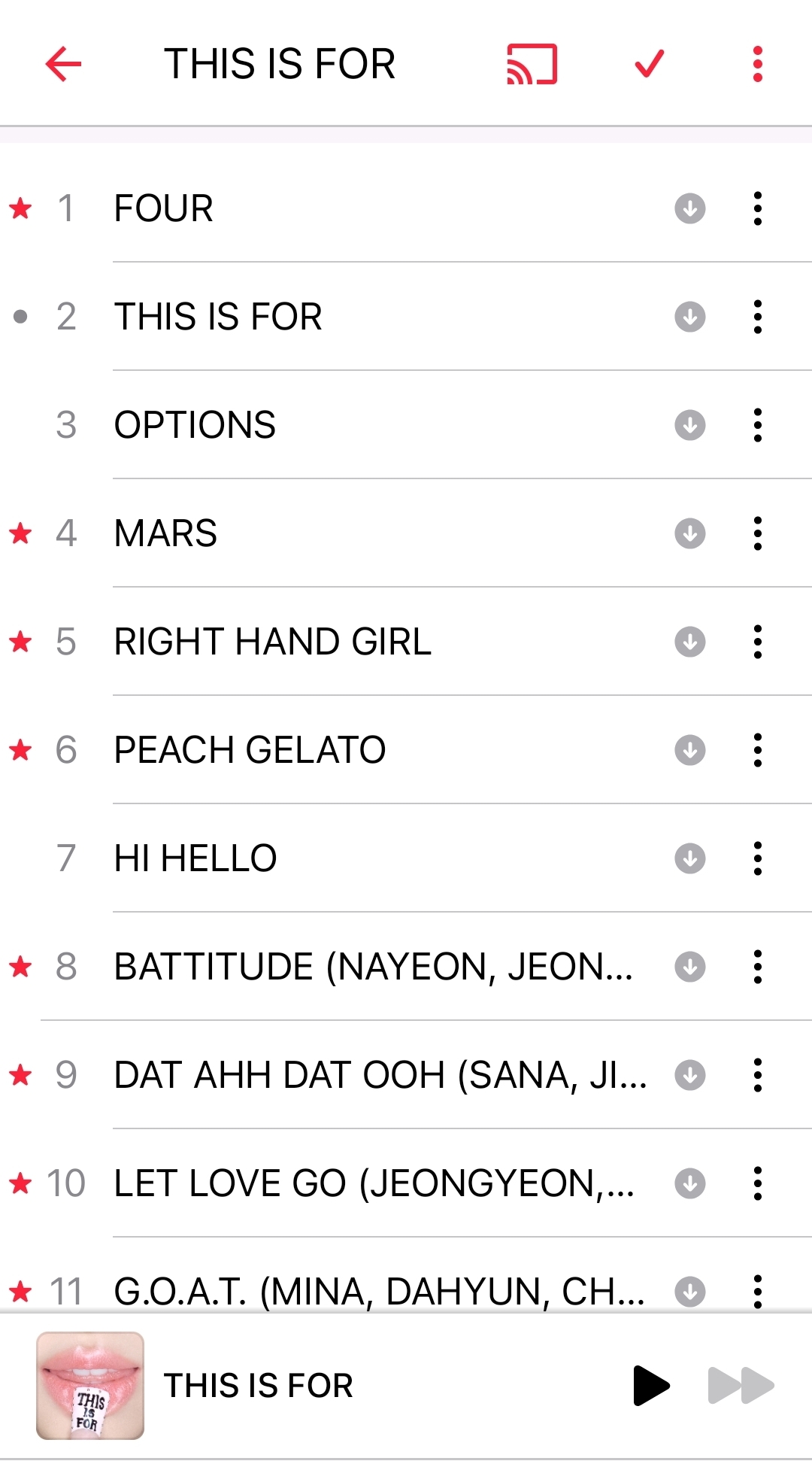Screen dimensions: 812x1467
Task: Tap the red checkmark in header
Action: point(649,64)
